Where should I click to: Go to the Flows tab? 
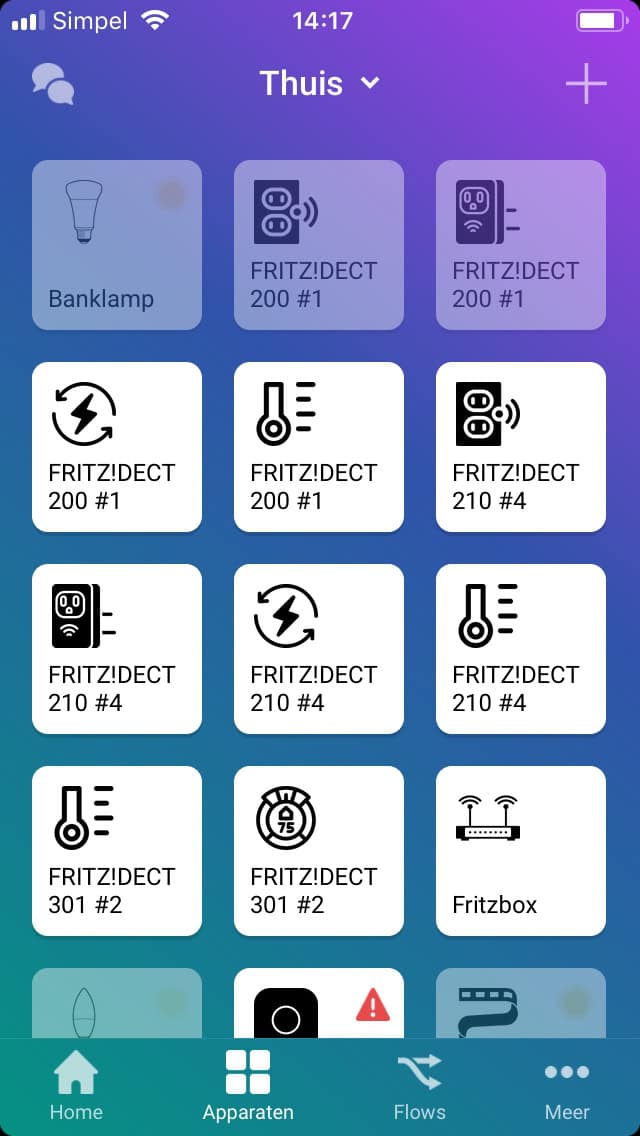[x=419, y=1086]
